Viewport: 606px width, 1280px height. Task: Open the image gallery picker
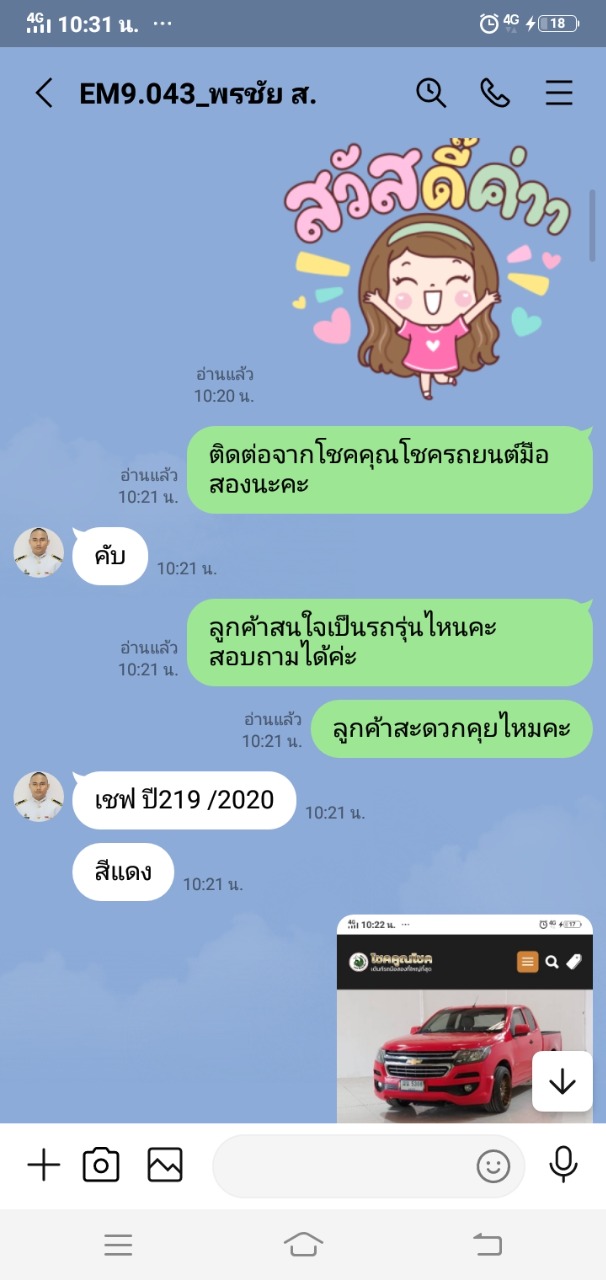165,1165
